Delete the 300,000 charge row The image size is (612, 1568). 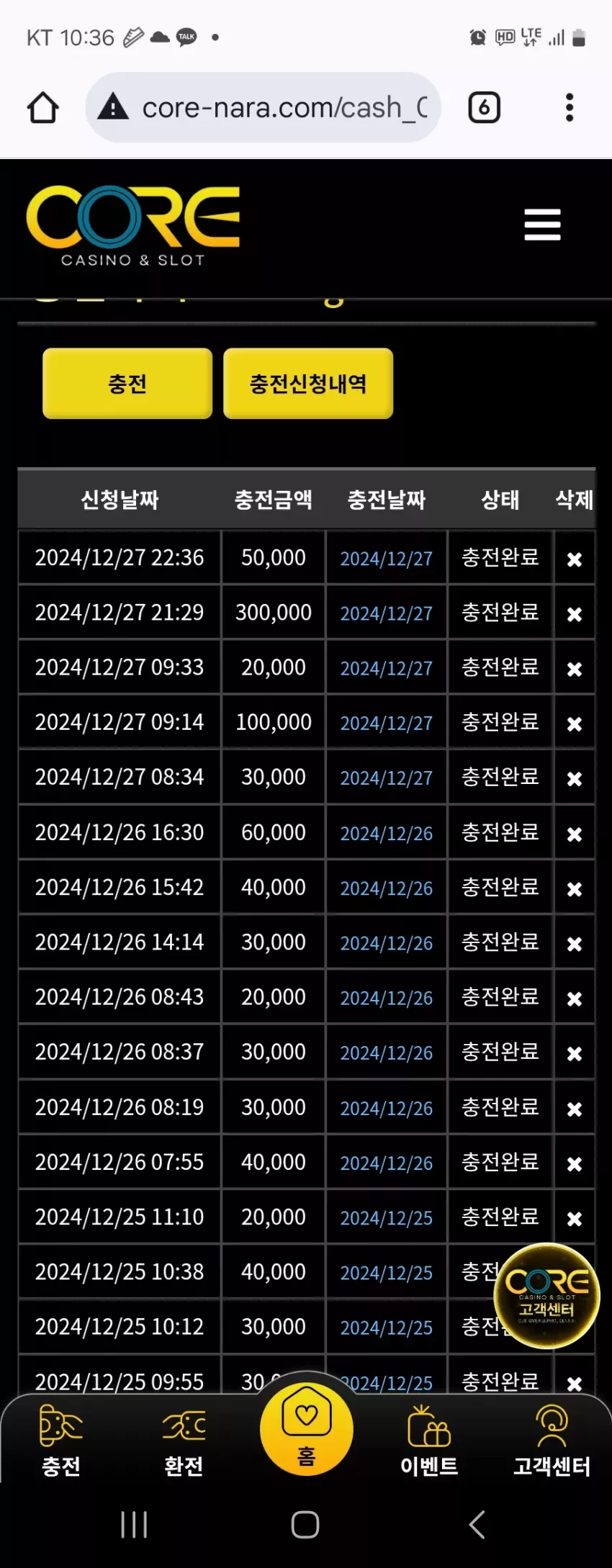click(x=575, y=614)
